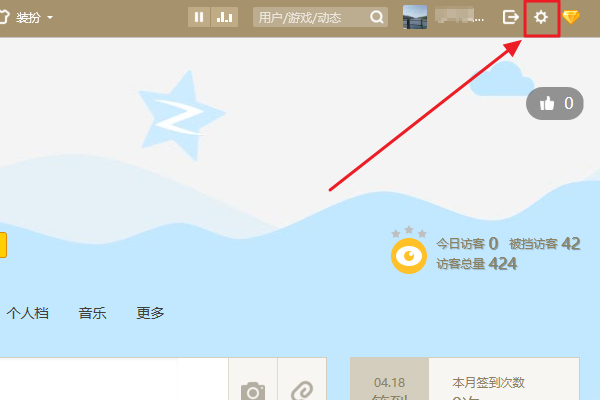This screenshot has height=400, width=600.
Task: Like the space with thumbs-up button
Action: click(555, 103)
